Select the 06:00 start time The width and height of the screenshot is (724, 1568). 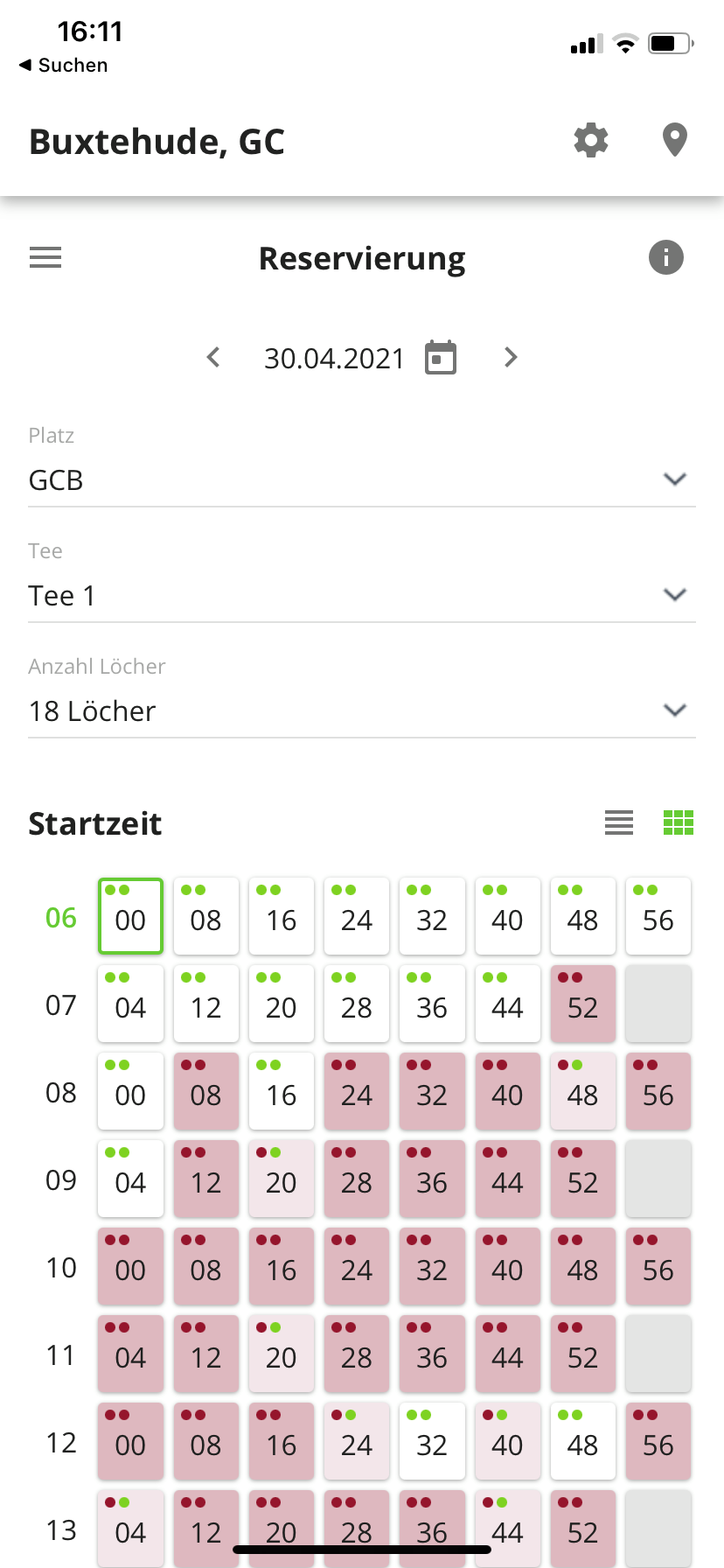[130, 916]
